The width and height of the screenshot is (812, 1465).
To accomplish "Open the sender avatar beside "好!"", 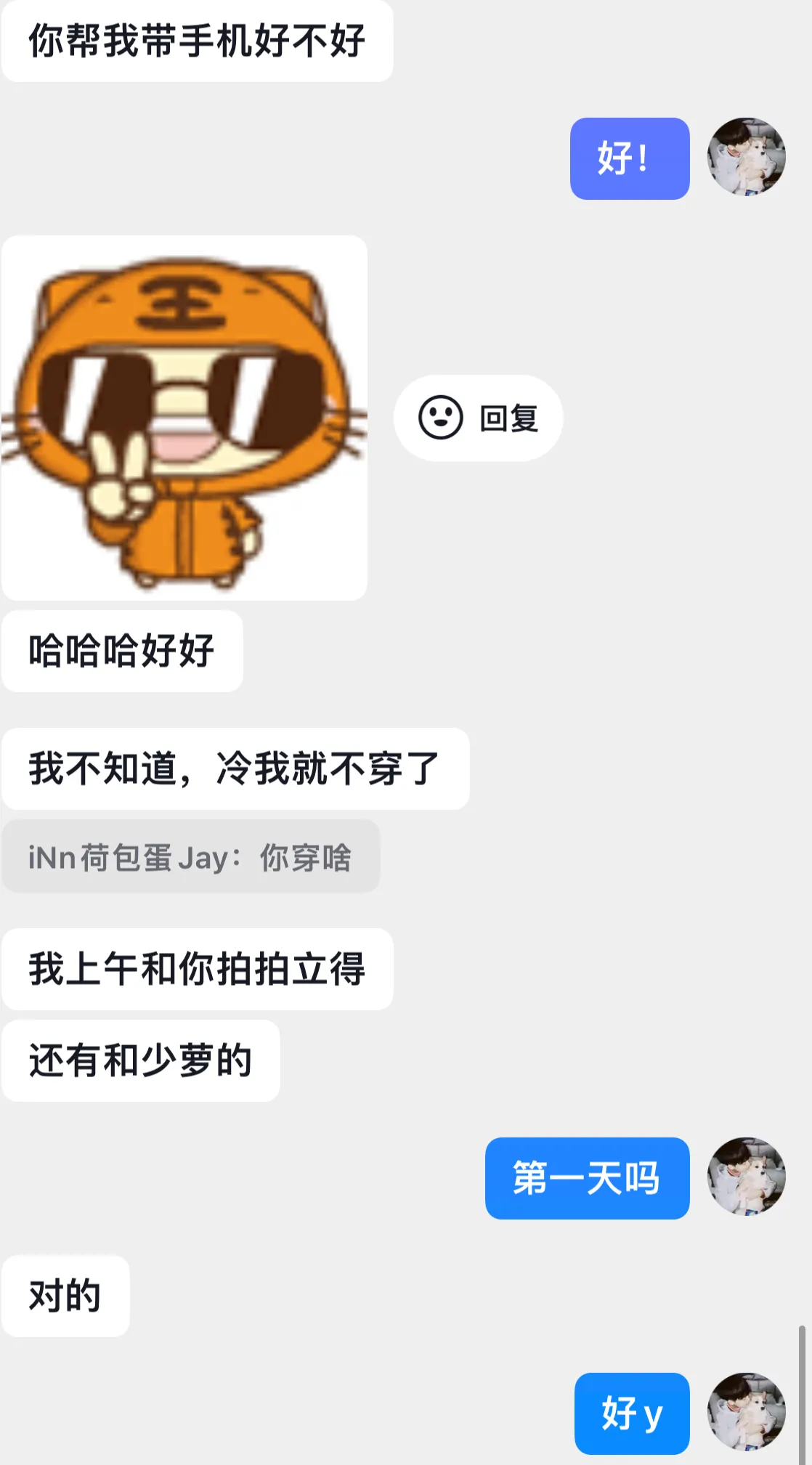I will [746, 157].
